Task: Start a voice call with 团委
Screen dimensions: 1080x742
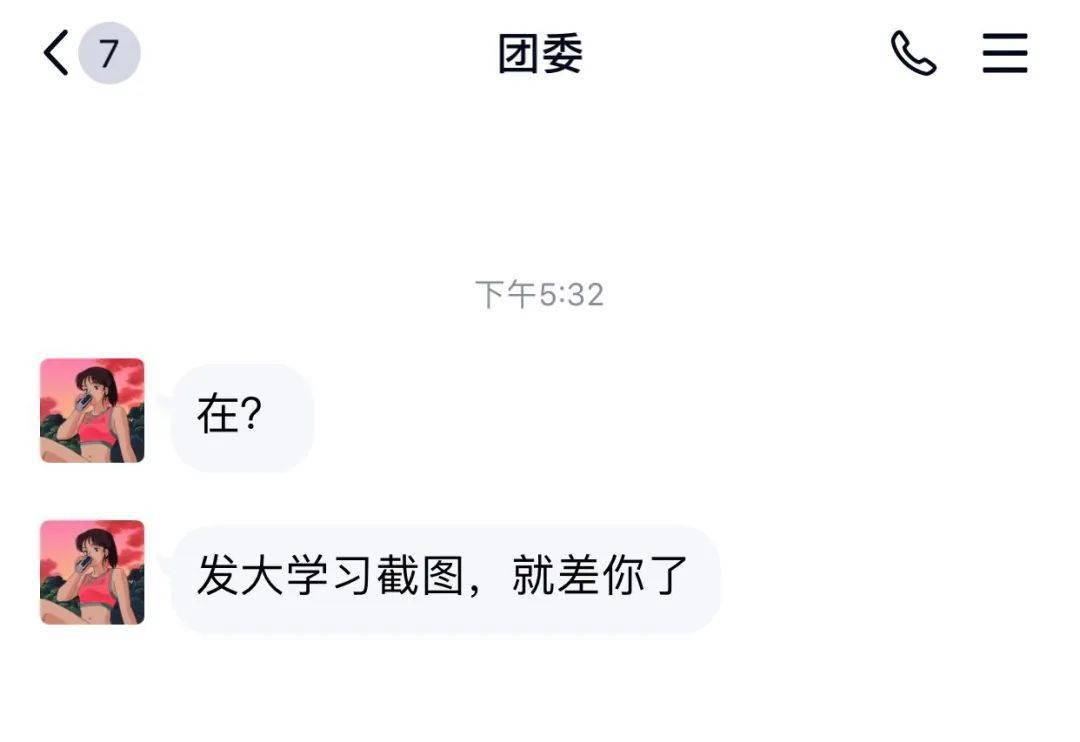Action: (912, 53)
